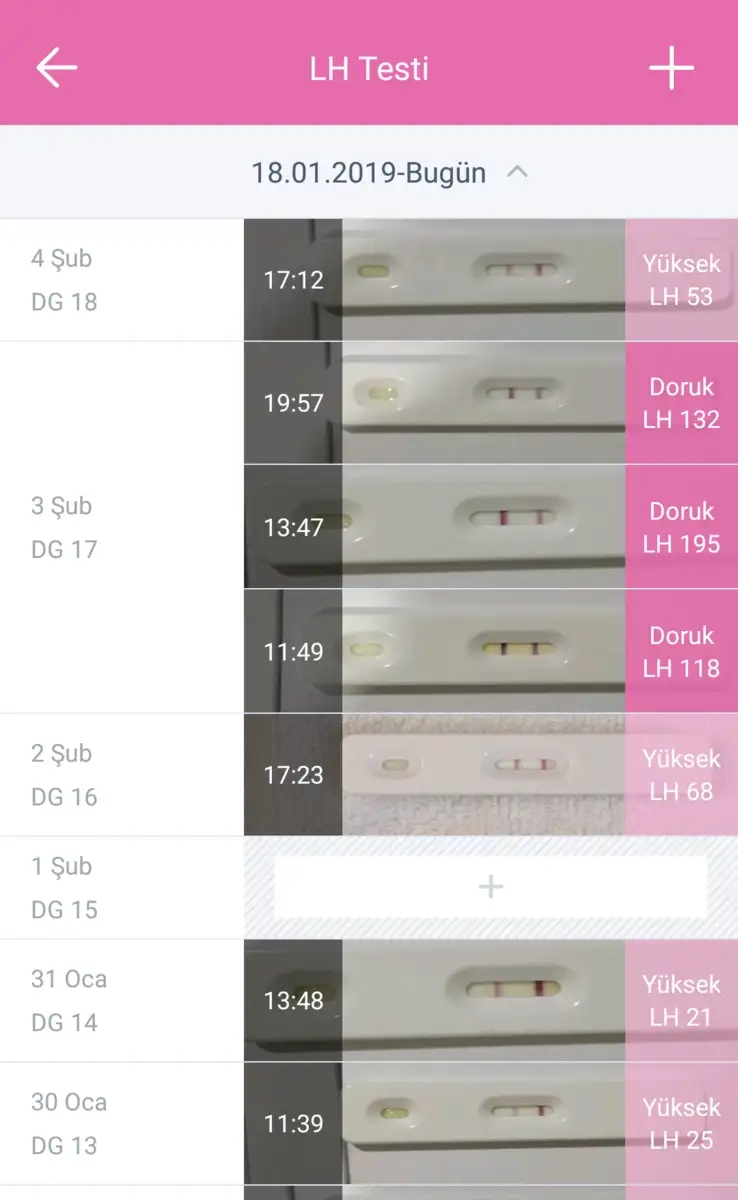The width and height of the screenshot is (738, 1200).
Task: Add a test for 1 Şub
Action: [491, 887]
